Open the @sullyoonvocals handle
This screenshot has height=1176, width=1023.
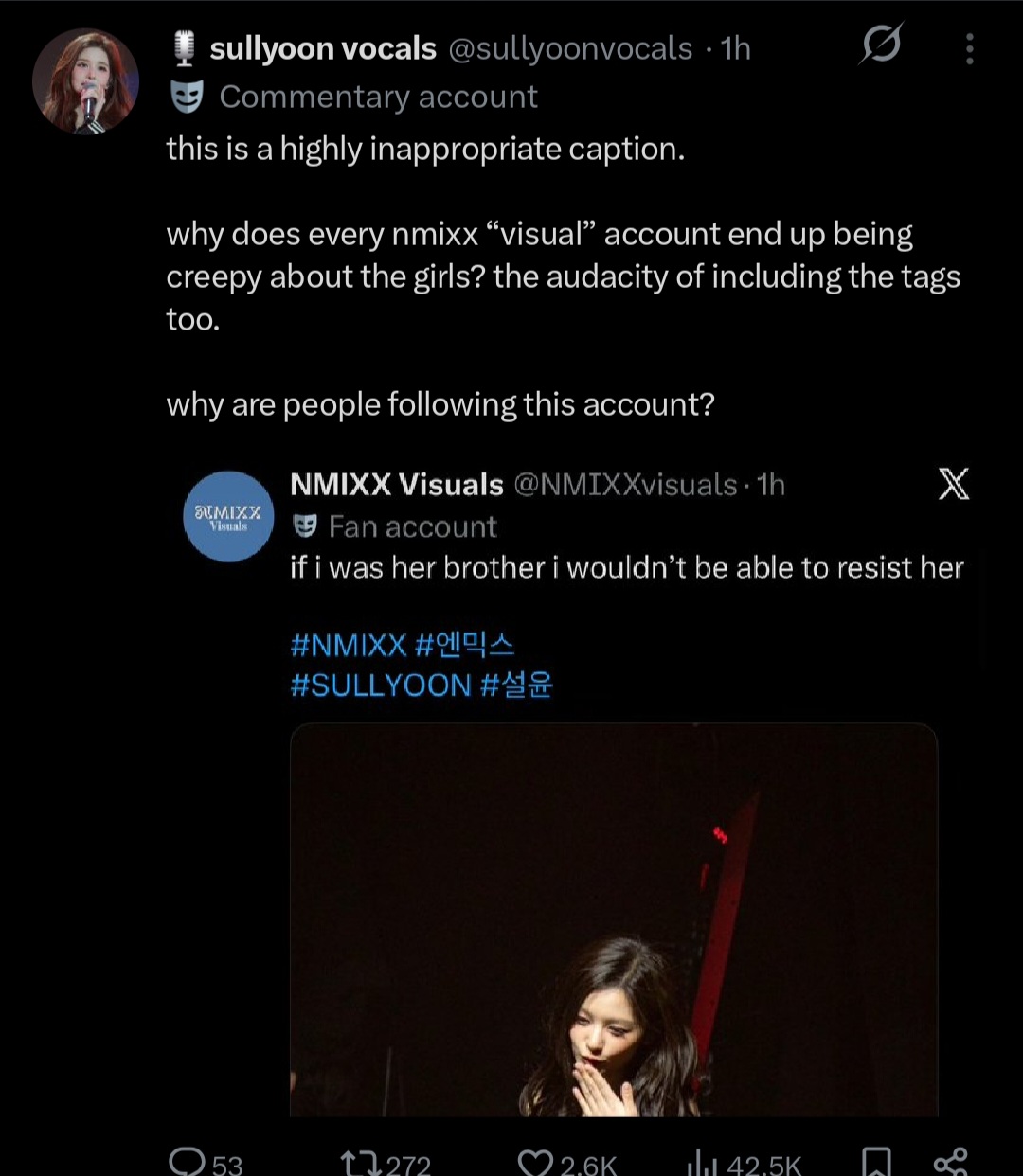(570, 48)
